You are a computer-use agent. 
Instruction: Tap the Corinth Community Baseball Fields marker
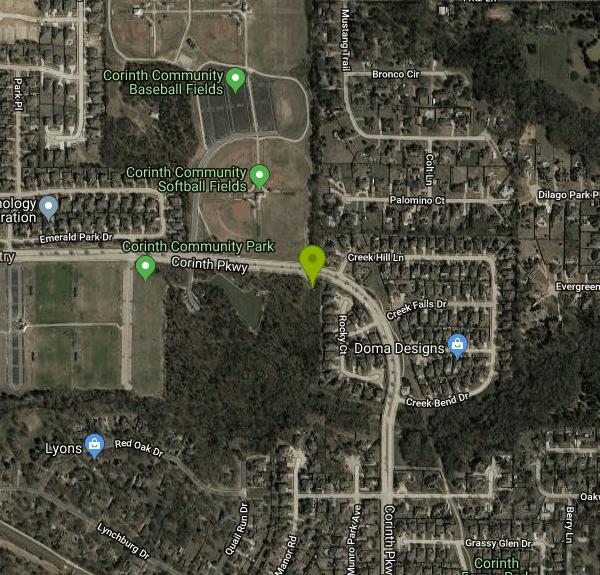pos(236,79)
